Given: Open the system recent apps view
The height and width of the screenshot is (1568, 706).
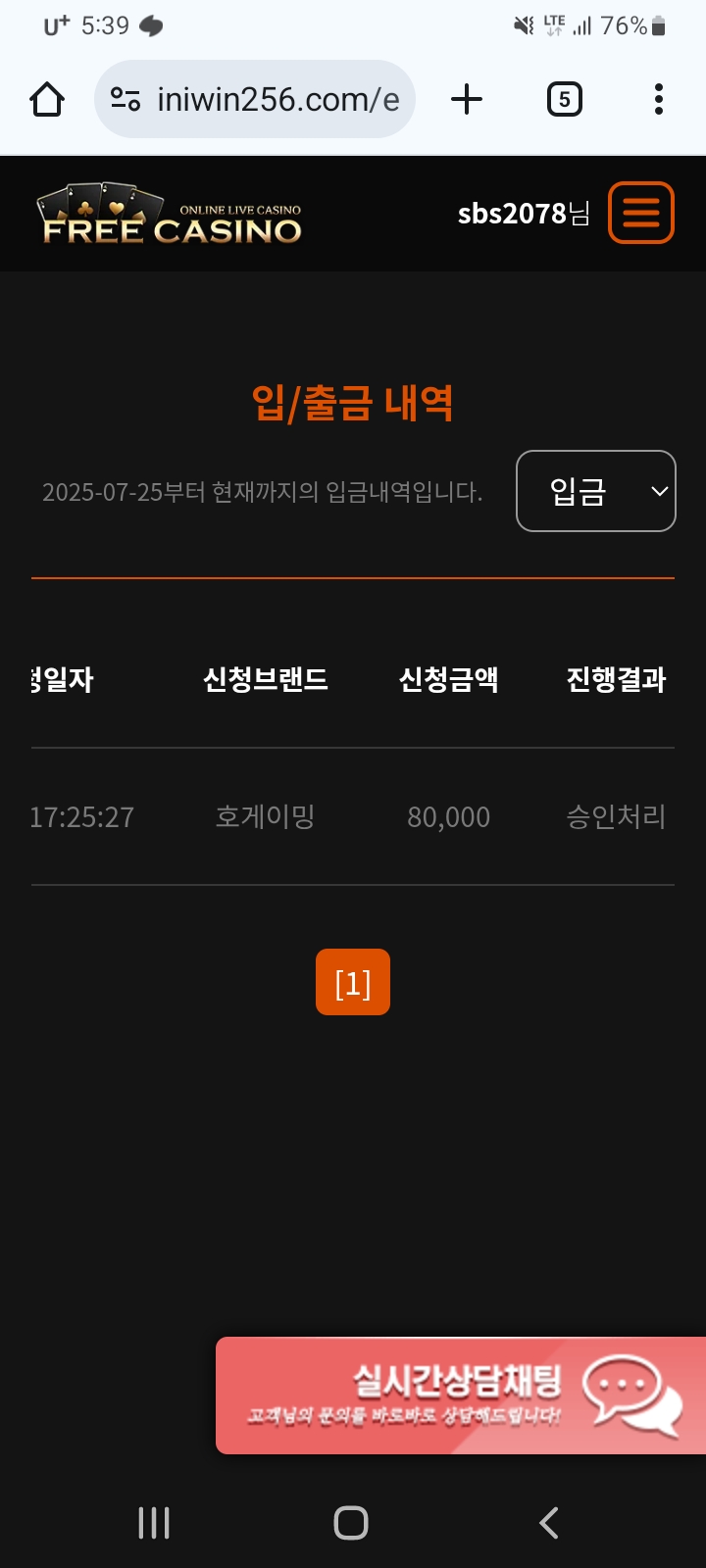Looking at the screenshot, I should pyautogui.click(x=154, y=1522).
